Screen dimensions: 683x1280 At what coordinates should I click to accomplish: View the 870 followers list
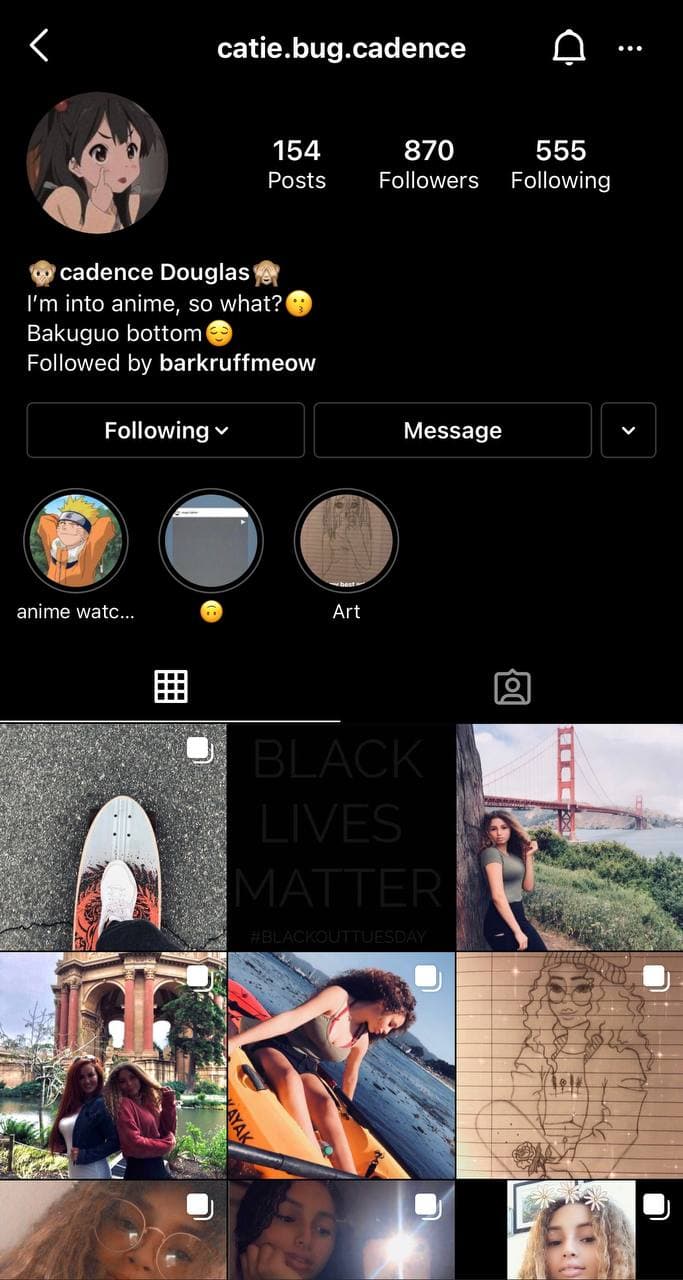coord(428,164)
